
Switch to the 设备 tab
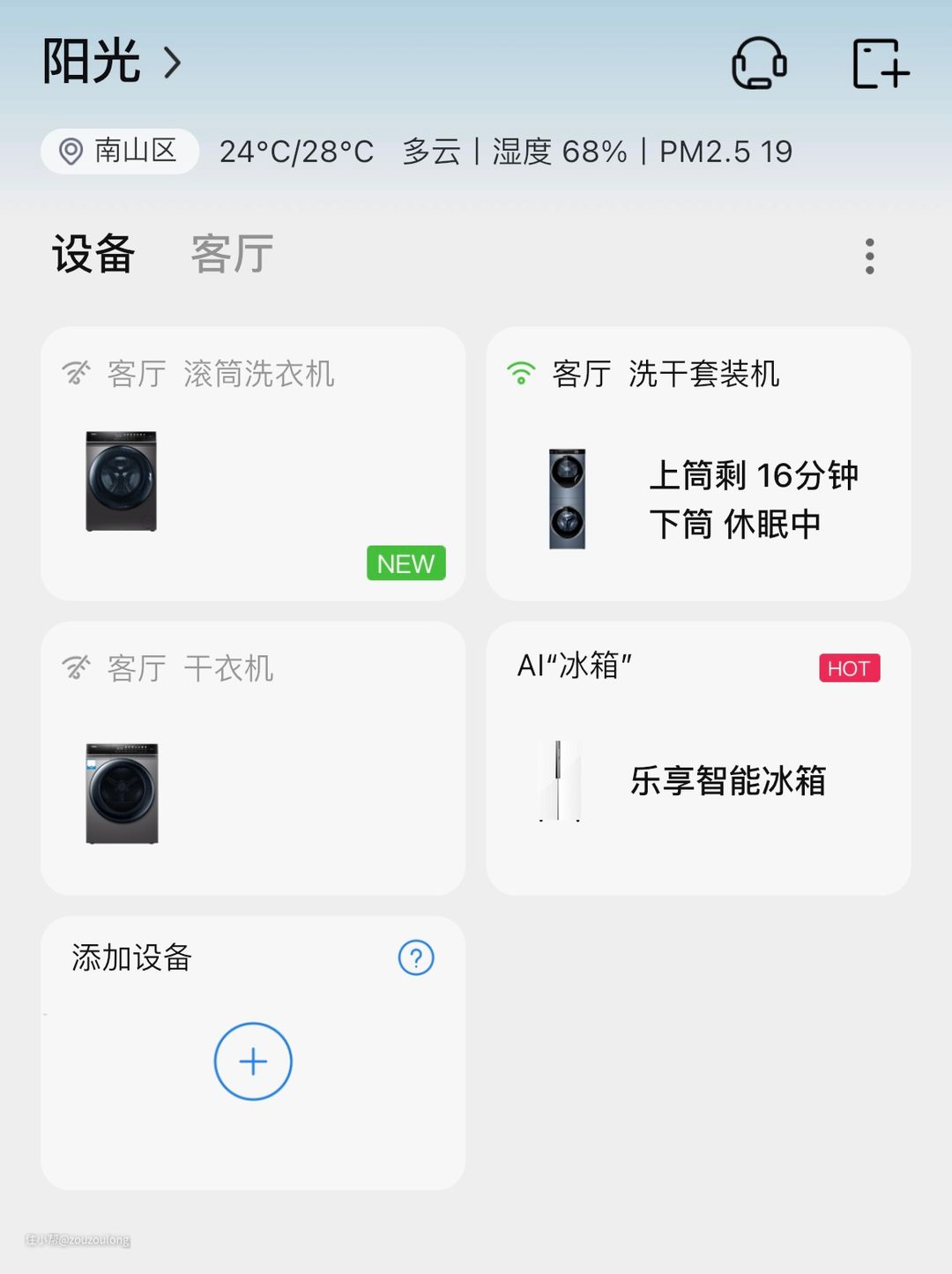pos(93,255)
